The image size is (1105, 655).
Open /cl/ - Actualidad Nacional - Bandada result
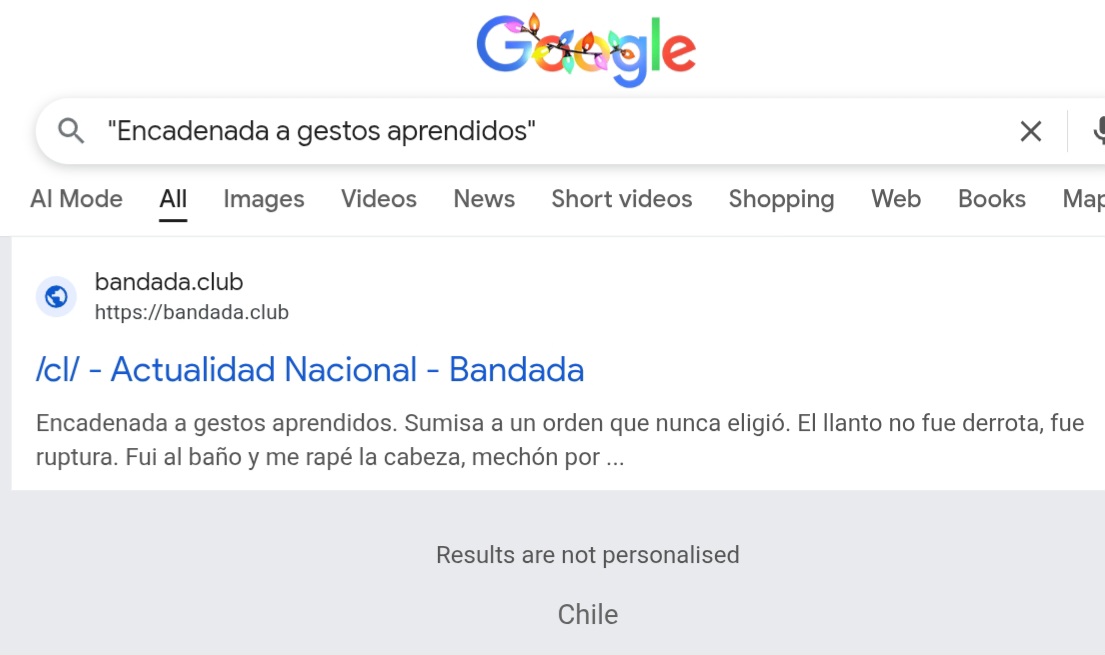[310, 370]
